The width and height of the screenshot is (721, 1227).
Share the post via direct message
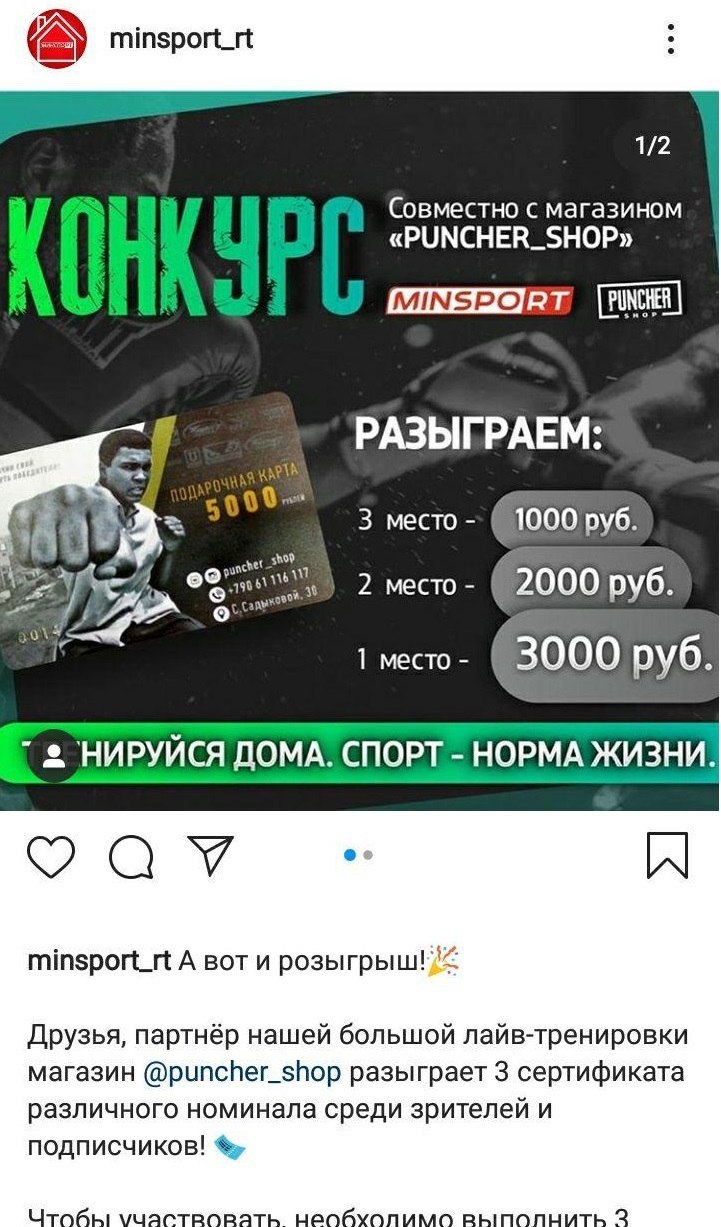point(210,855)
